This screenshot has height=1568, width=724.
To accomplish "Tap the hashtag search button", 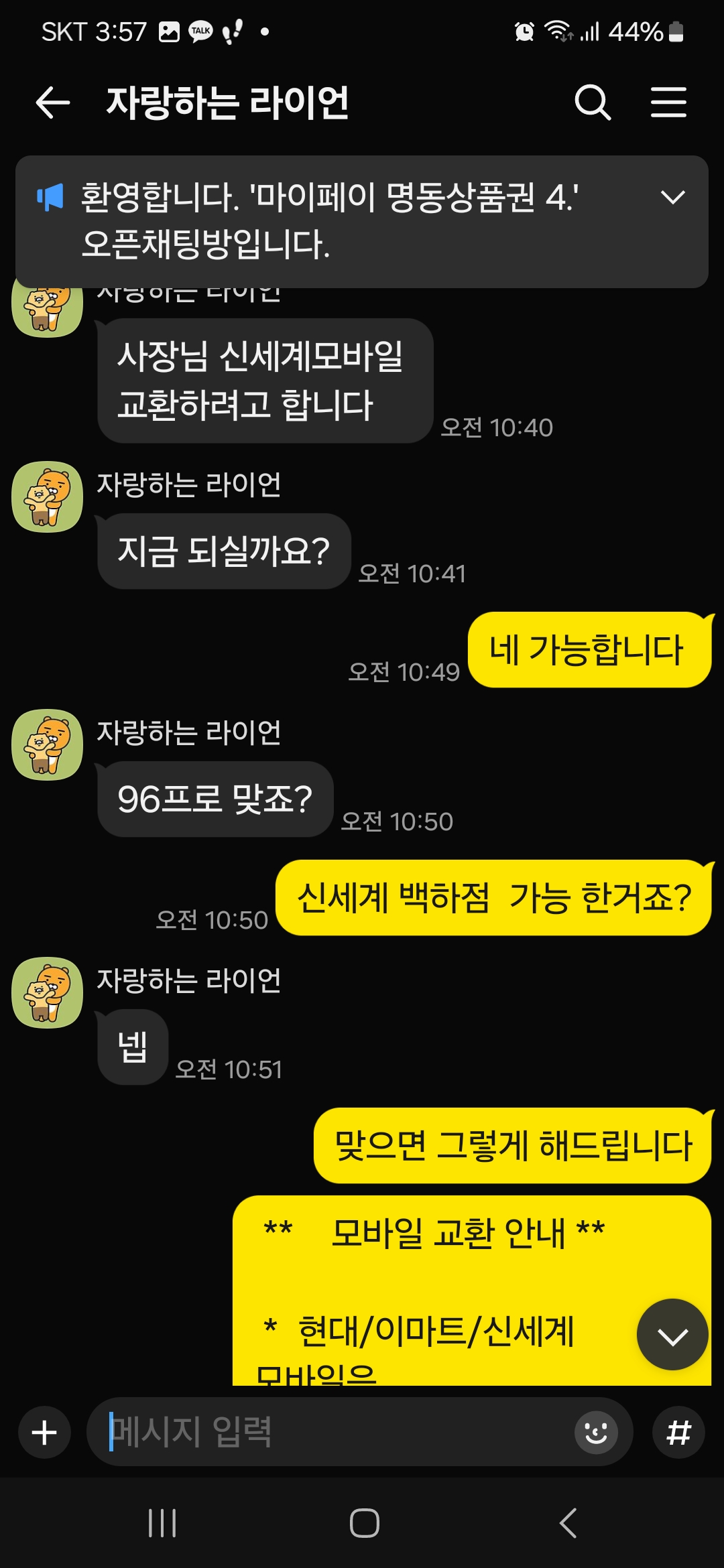I will 678,1433.
